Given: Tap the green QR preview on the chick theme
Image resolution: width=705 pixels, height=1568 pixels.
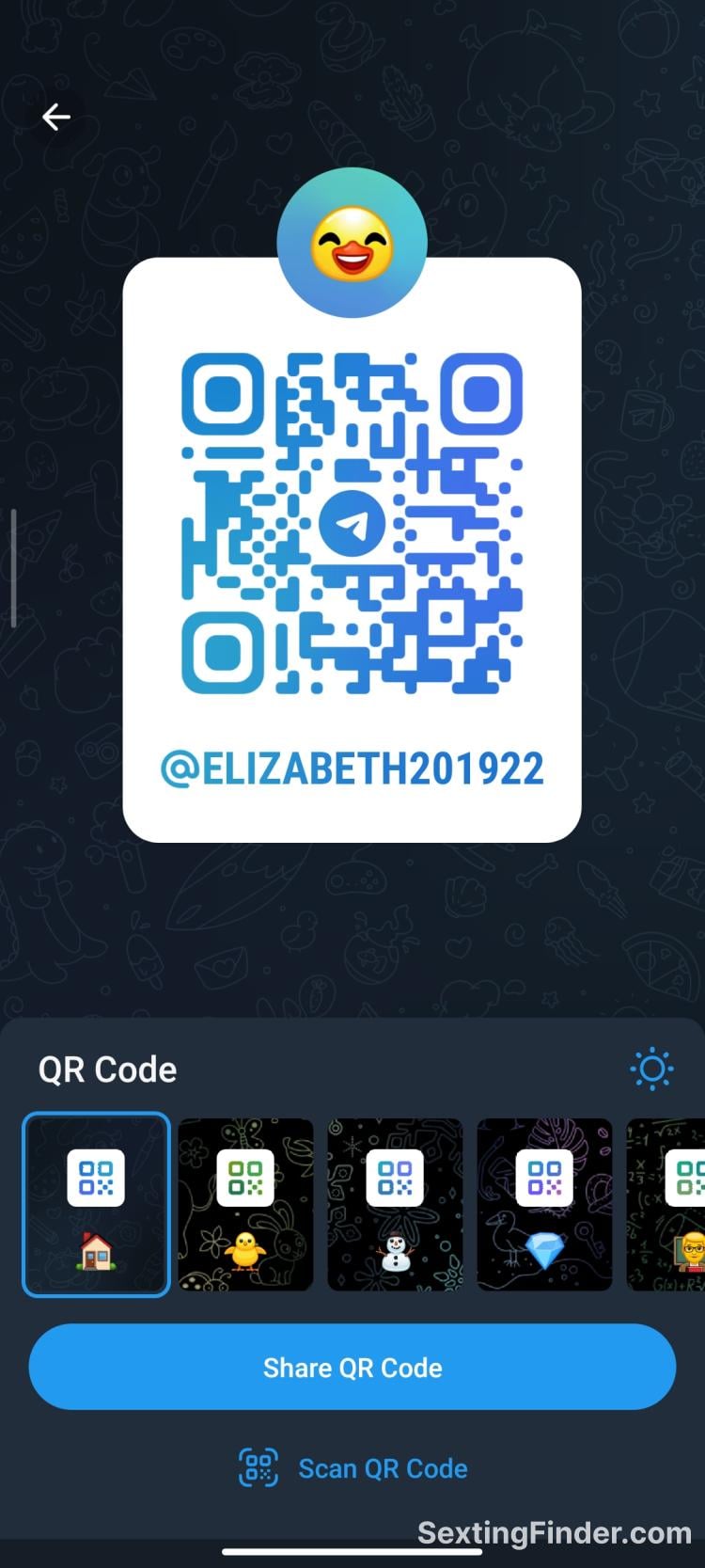Looking at the screenshot, I should pyautogui.click(x=244, y=1175).
